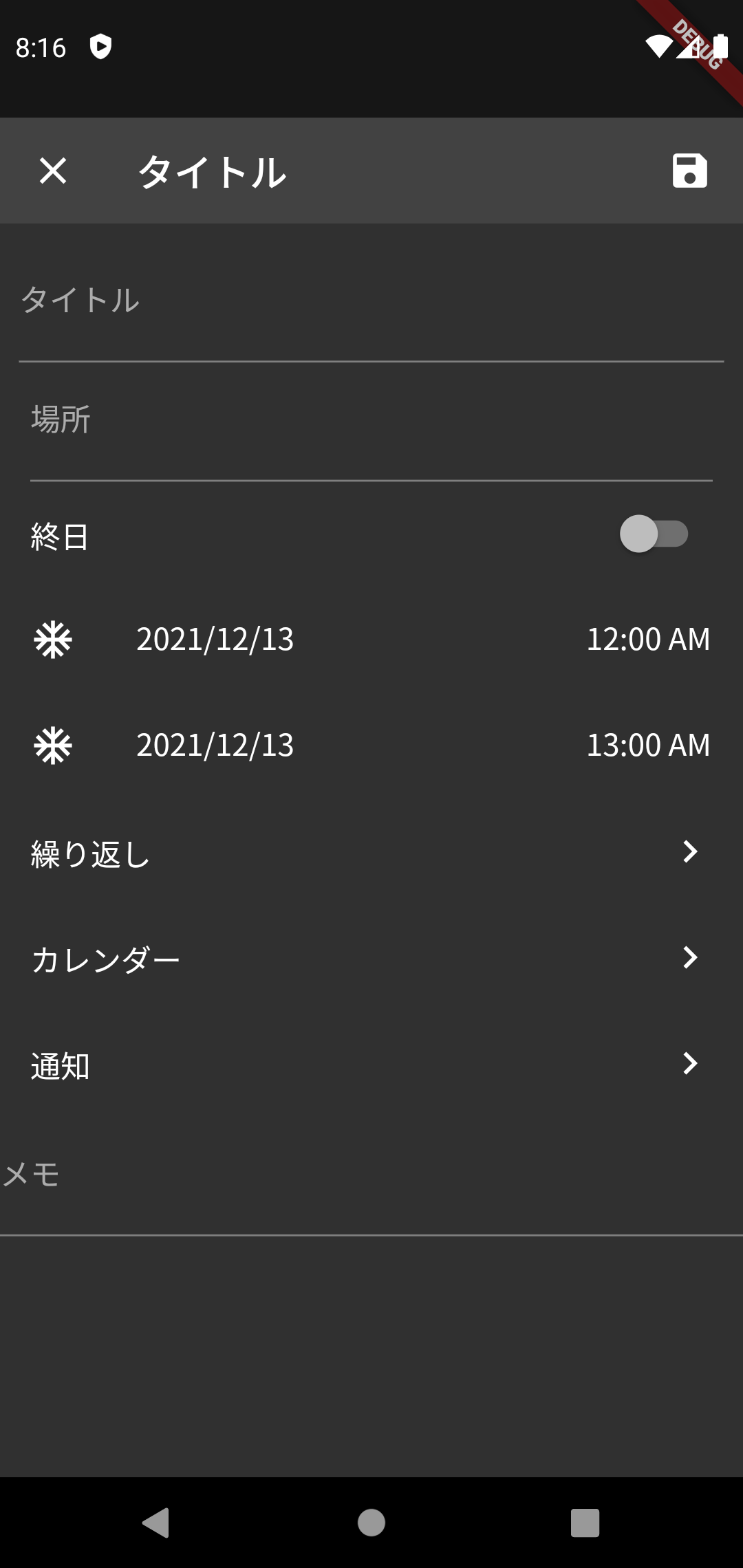
Task: Select the start time 12:00 AM
Action: click(x=648, y=640)
